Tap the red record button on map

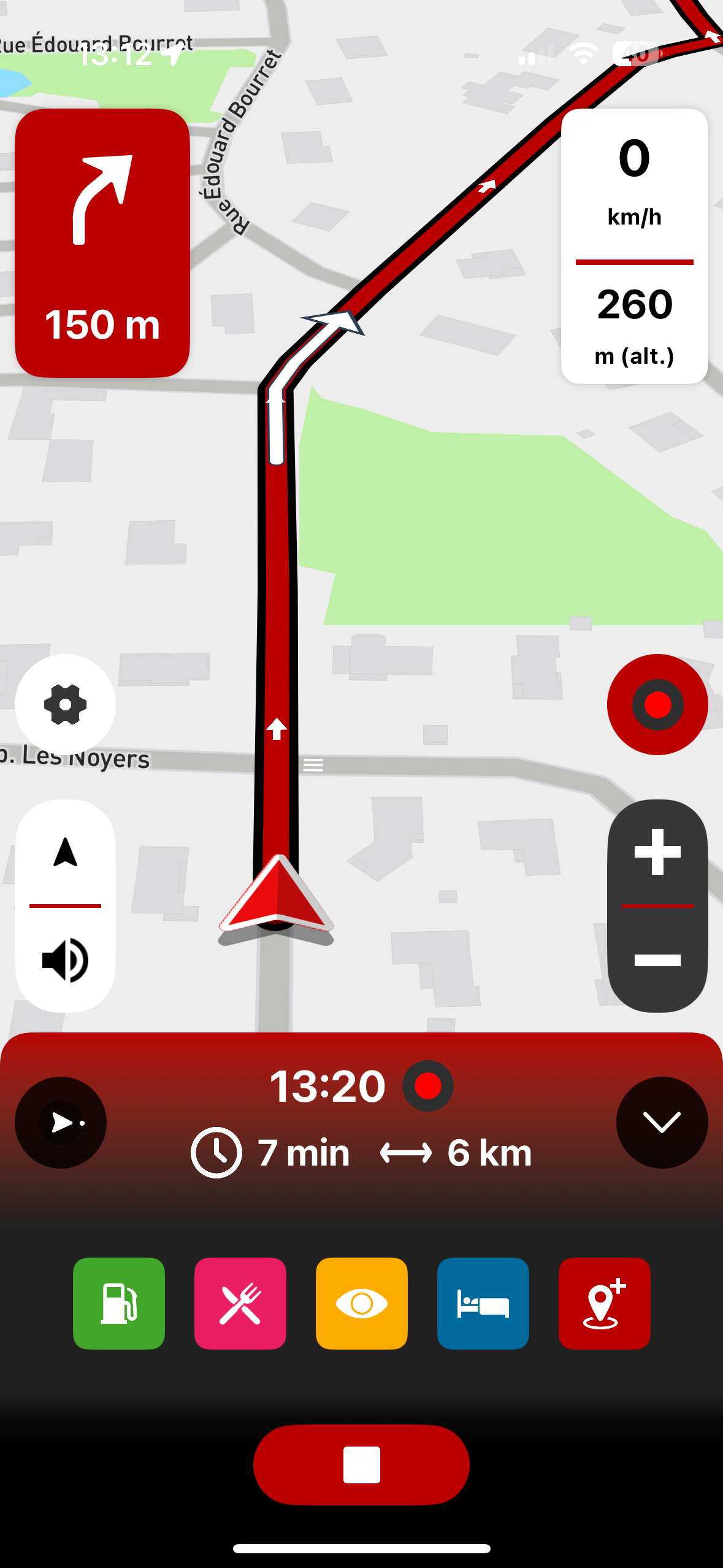pyautogui.click(x=657, y=704)
